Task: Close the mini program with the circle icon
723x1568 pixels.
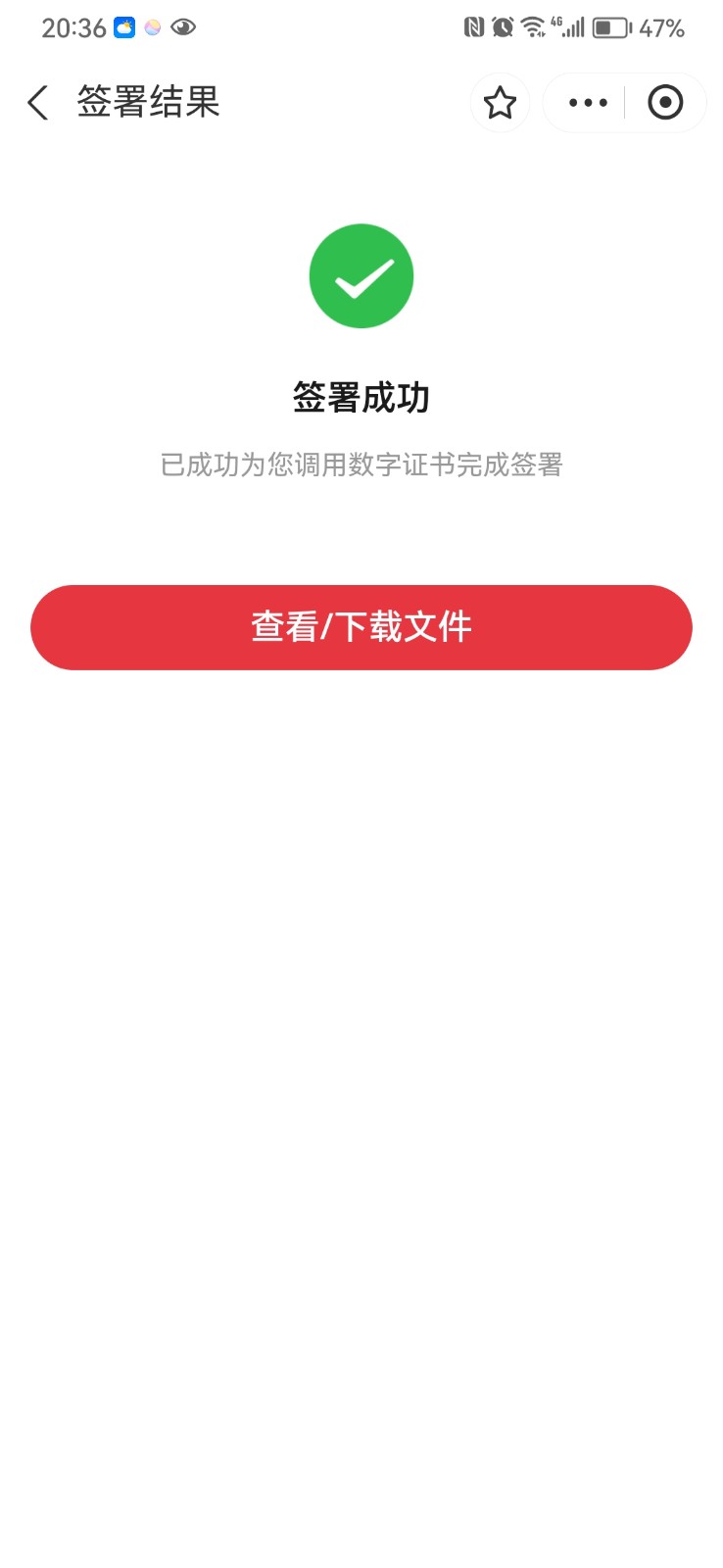Action: (665, 103)
